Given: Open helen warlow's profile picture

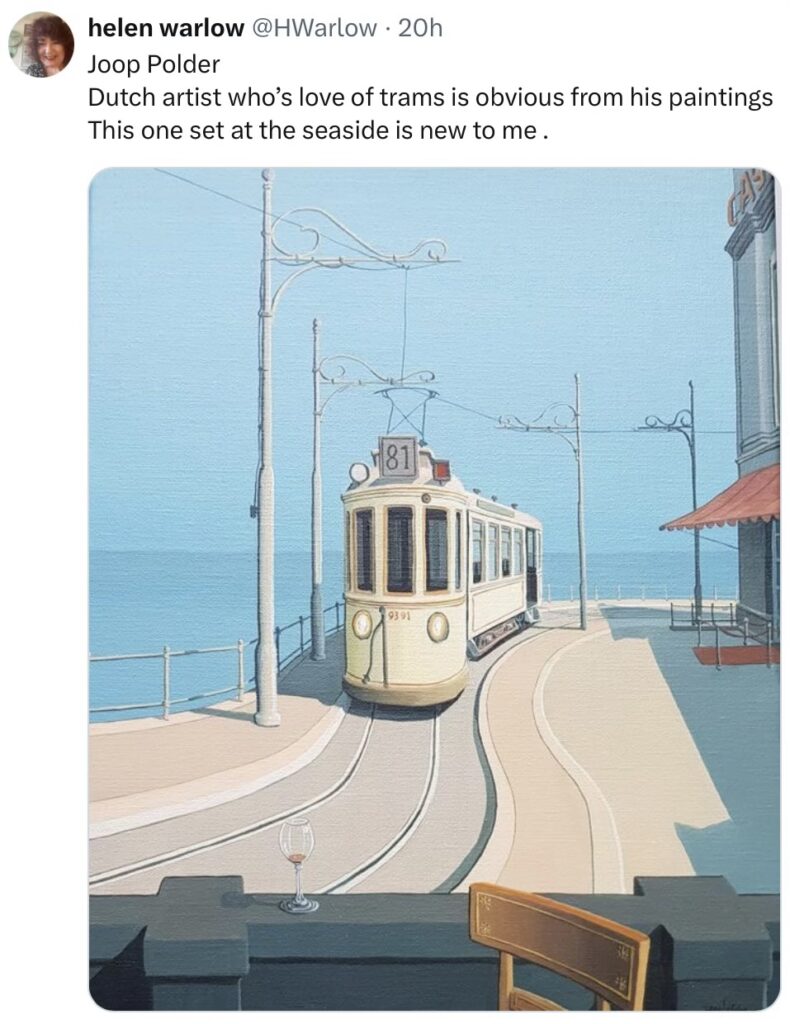Looking at the screenshot, I should click(42, 45).
